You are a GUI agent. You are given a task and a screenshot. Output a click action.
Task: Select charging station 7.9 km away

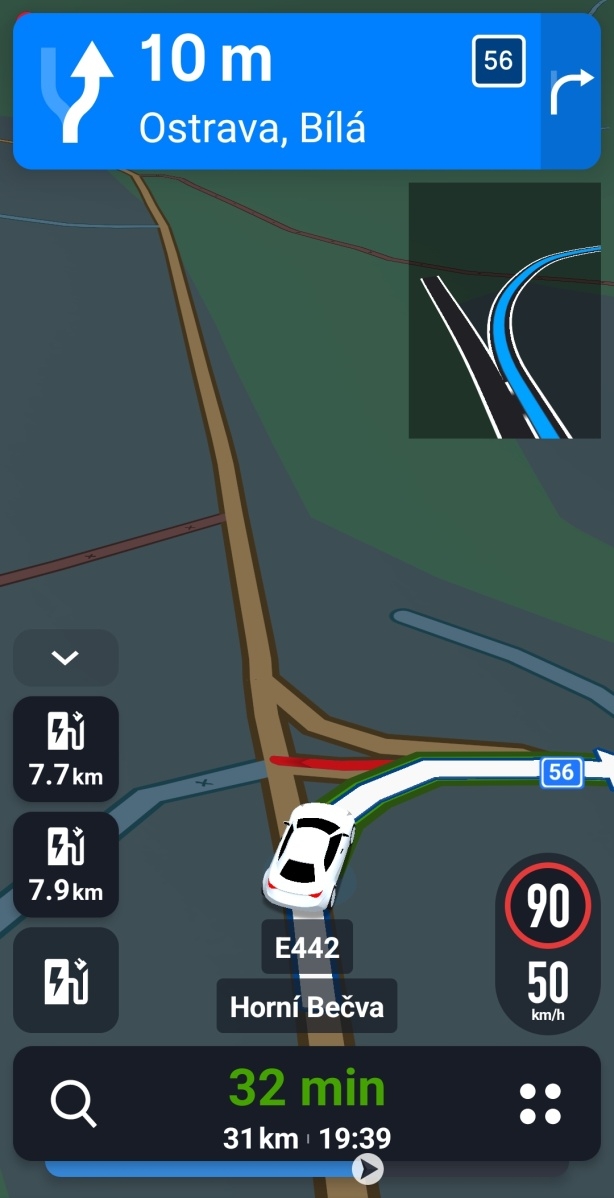(66, 863)
